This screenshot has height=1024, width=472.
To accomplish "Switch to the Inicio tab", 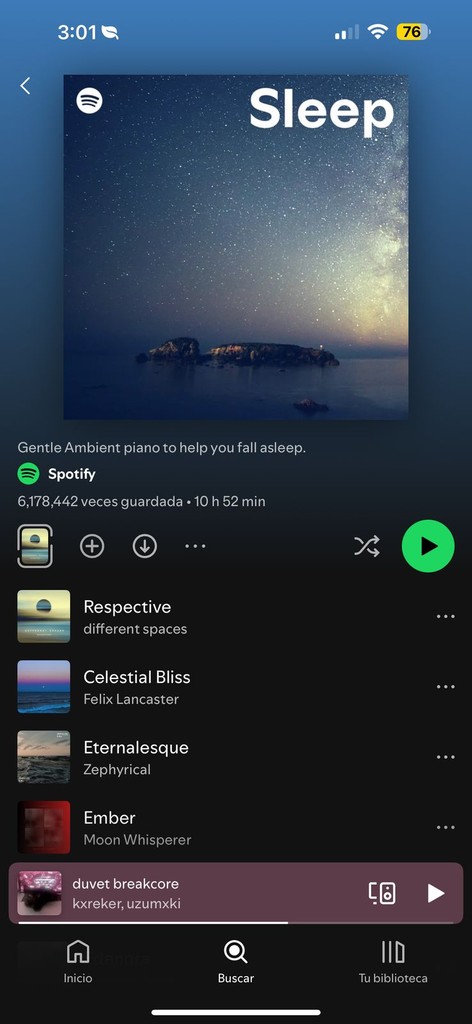I will [78, 962].
